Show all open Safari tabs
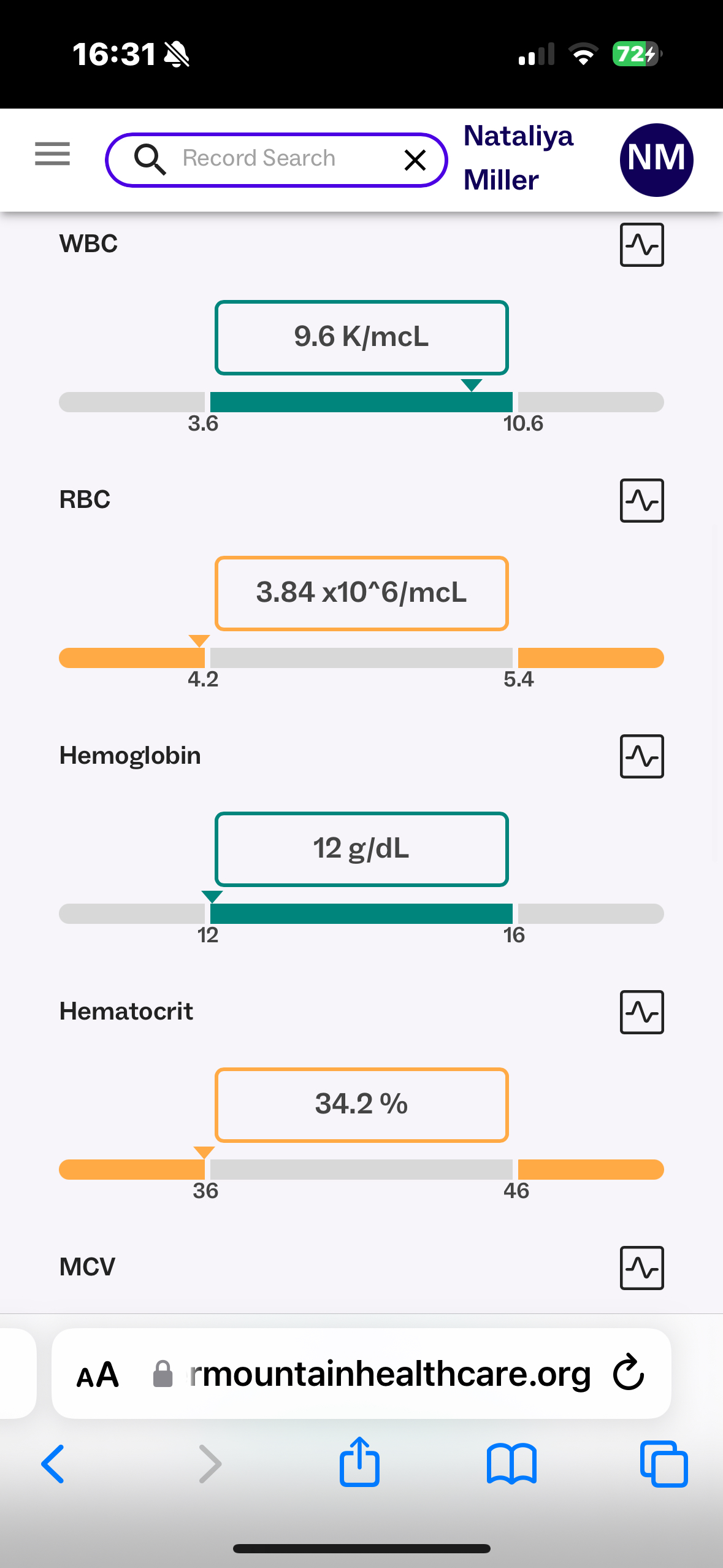This screenshot has width=723, height=1568. [x=664, y=1464]
